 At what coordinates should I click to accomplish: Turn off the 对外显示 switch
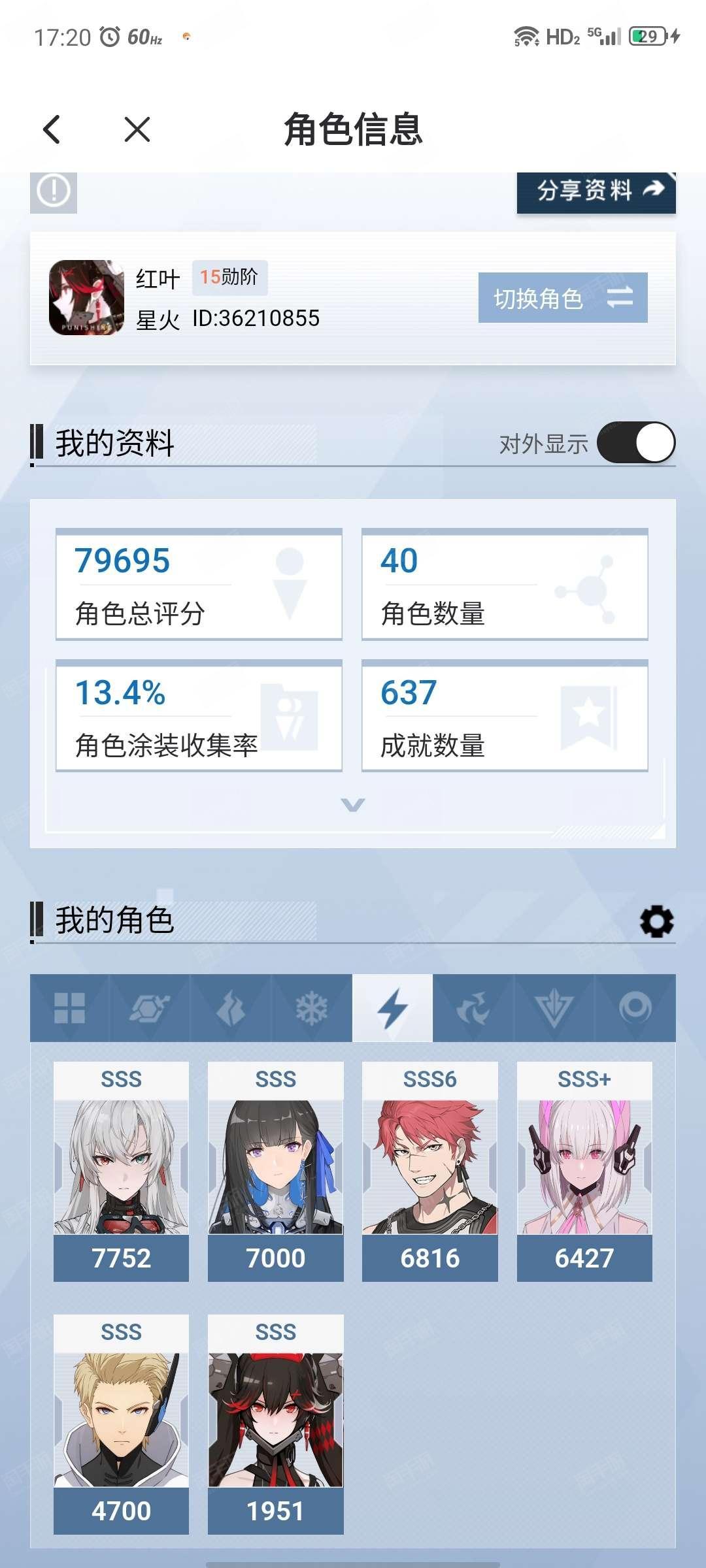click(636, 442)
